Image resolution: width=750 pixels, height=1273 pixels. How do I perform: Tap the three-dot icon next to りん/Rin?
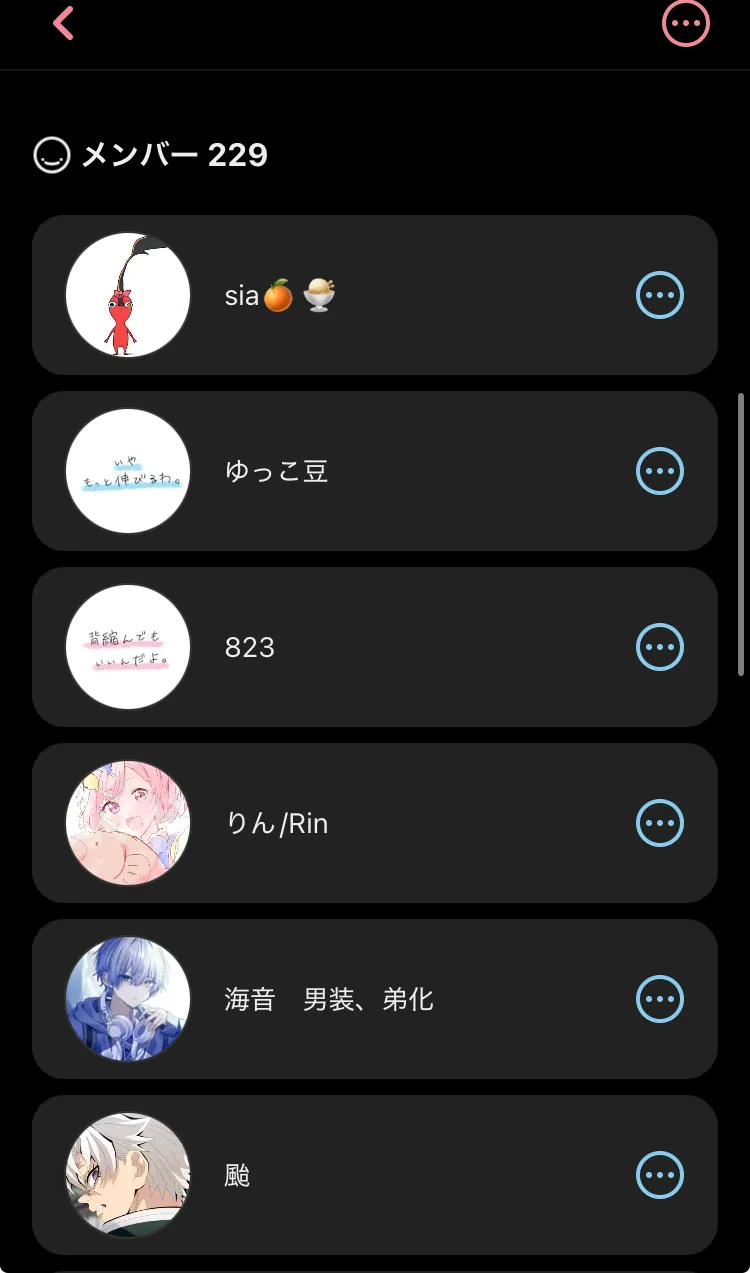click(x=660, y=823)
